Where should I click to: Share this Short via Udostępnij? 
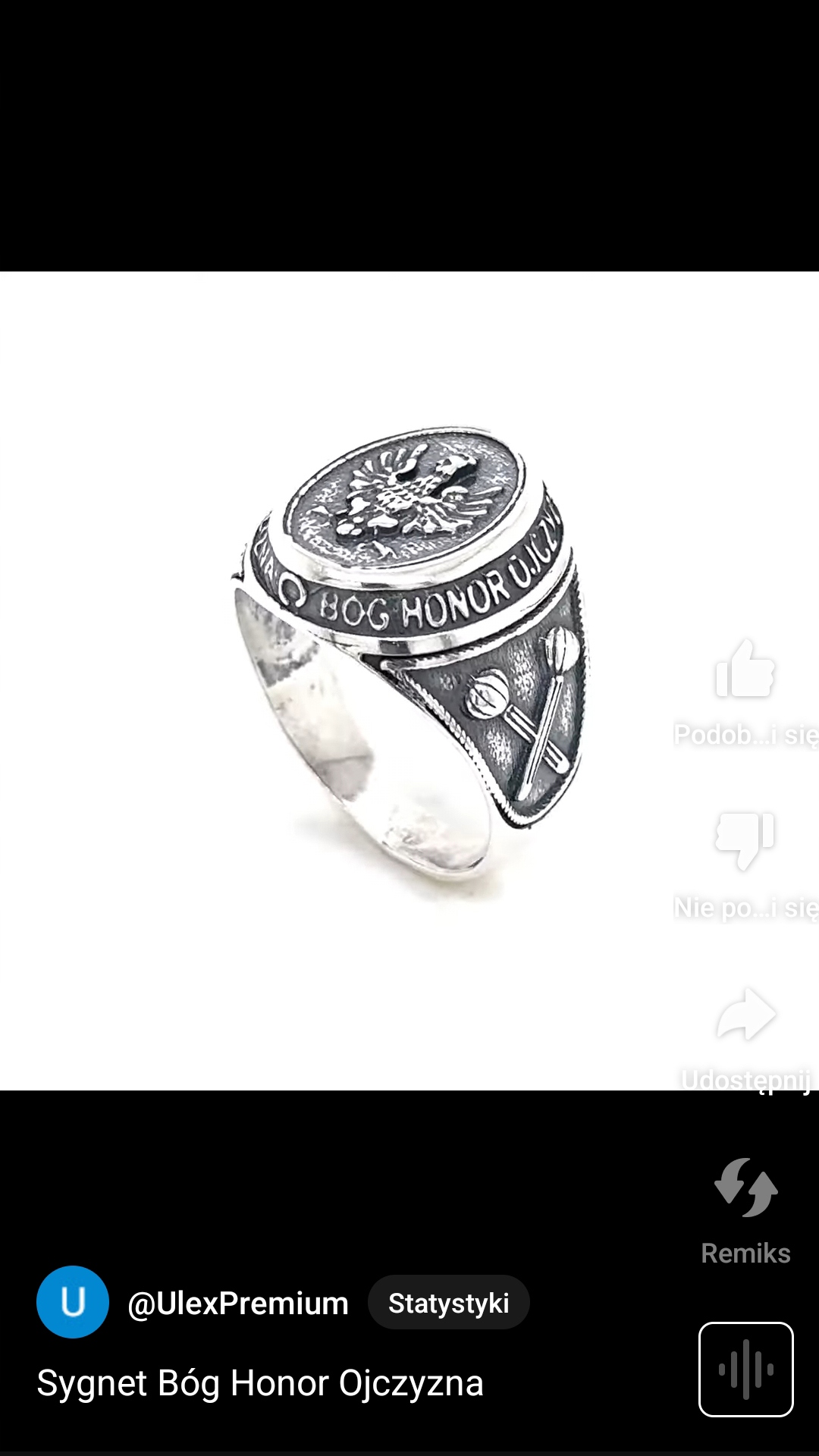746,1015
